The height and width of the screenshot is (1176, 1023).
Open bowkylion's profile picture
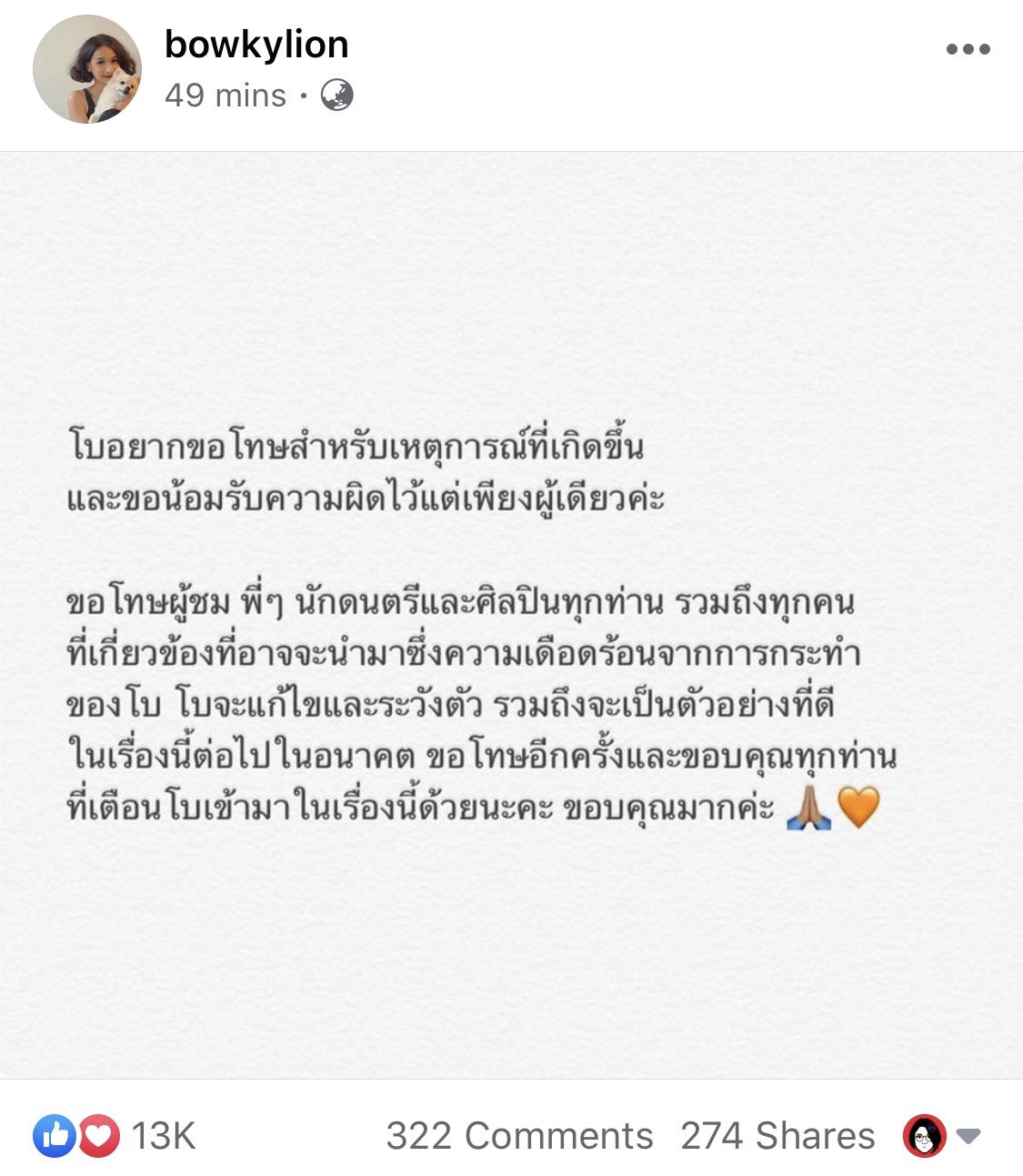tap(86, 69)
